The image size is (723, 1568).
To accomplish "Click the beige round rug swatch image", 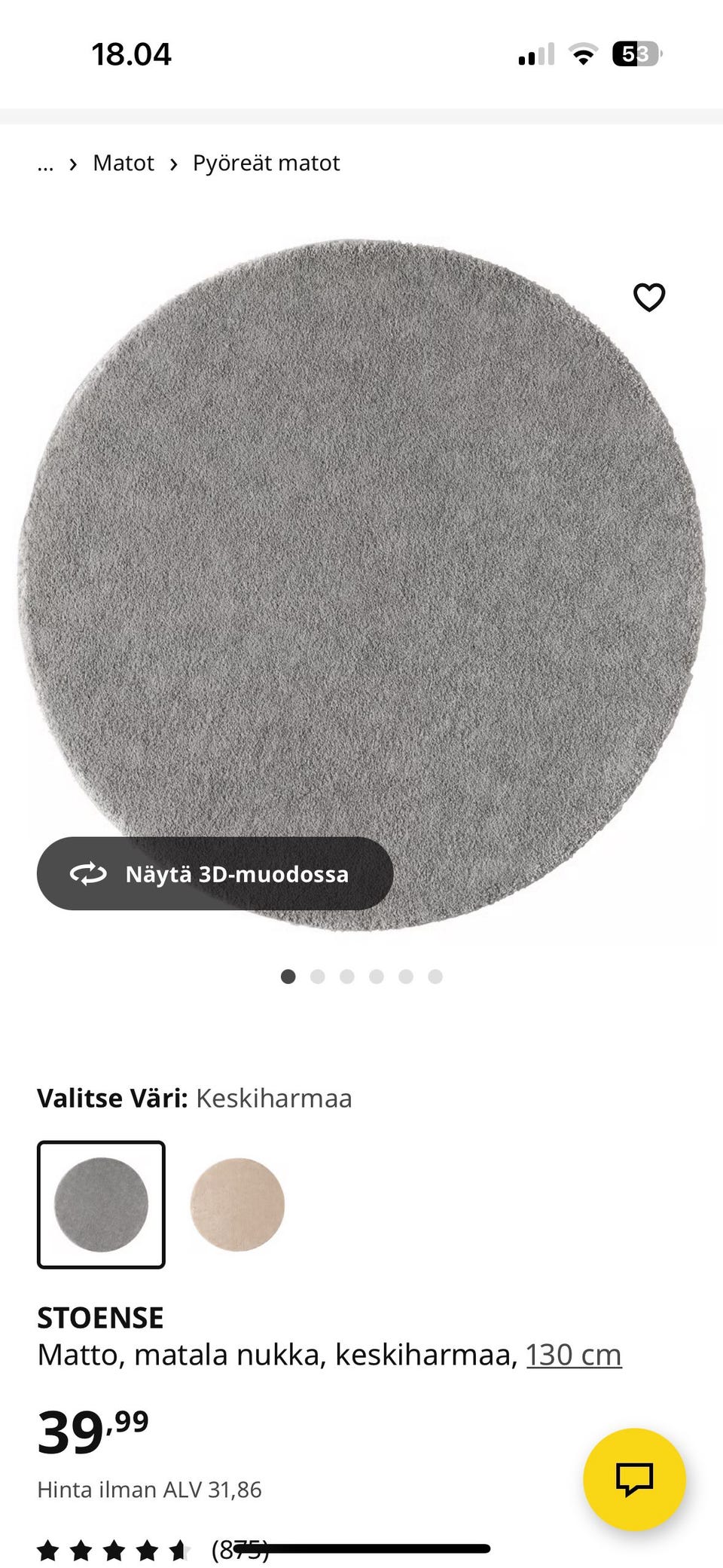I will coord(237,1205).
